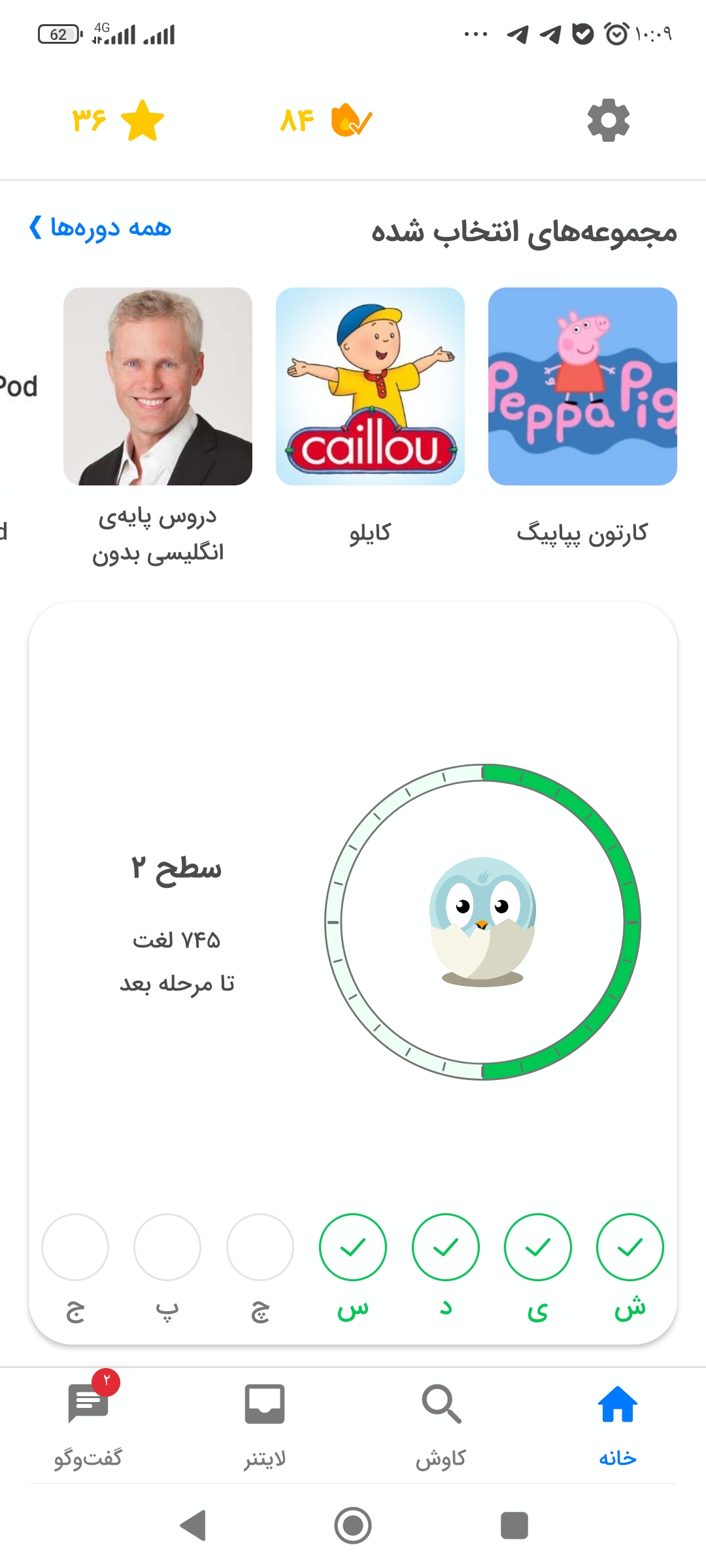
Task: Open the settings gear
Action: (608, 120)
